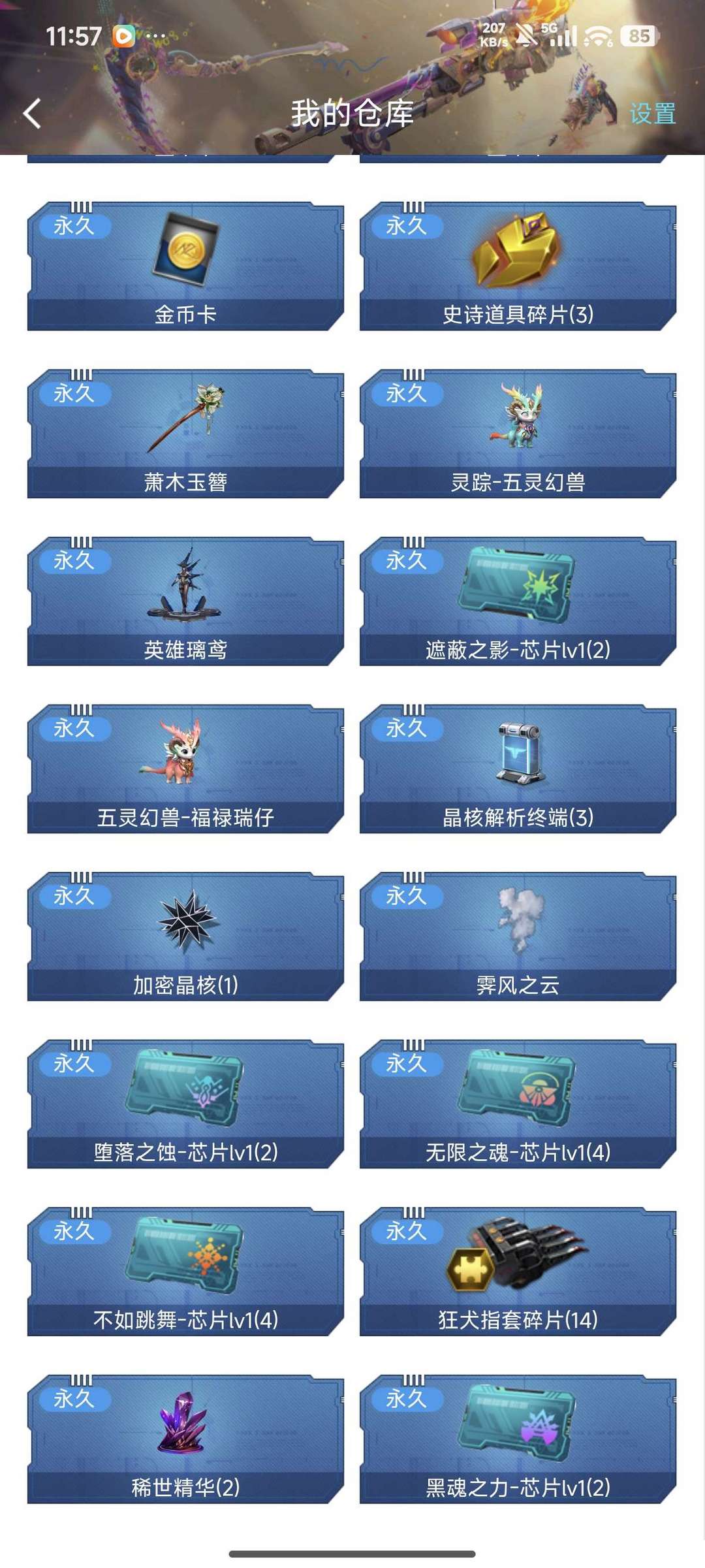View 无限之魂-芯片lv1(4) item
Viewport: 705px width, 1568px height.
pyautogui.click(x=518, y=1104)
